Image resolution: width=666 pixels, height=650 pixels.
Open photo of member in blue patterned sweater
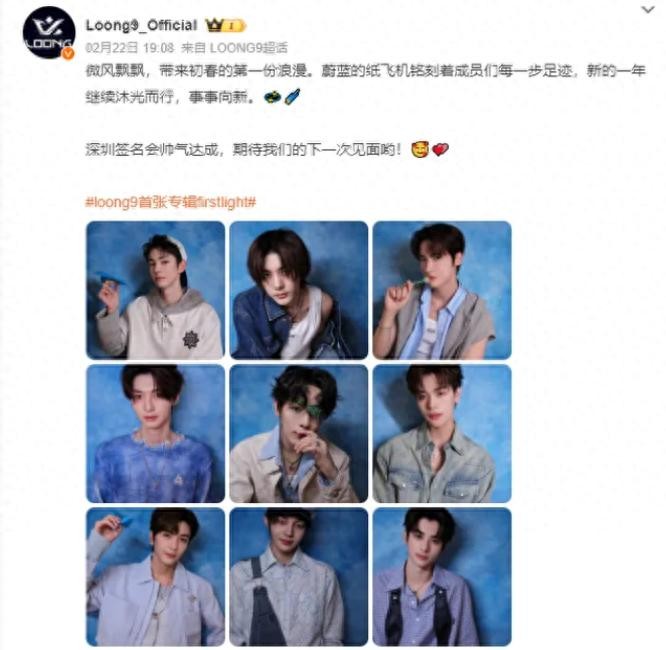[x=155, y=433]
